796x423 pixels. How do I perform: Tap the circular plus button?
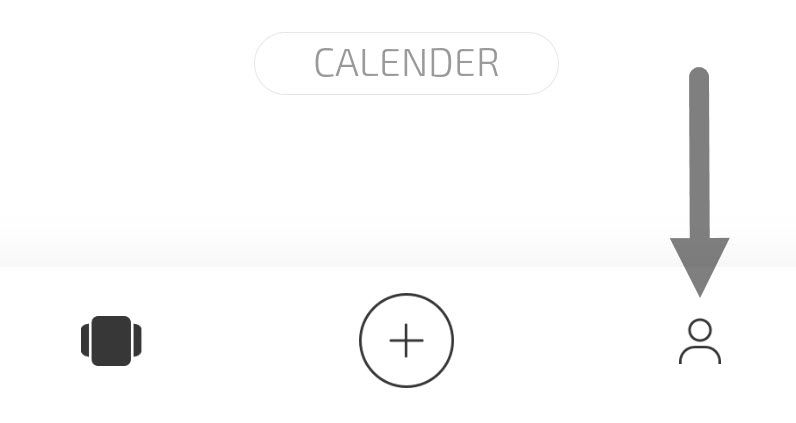coord(406,341)
